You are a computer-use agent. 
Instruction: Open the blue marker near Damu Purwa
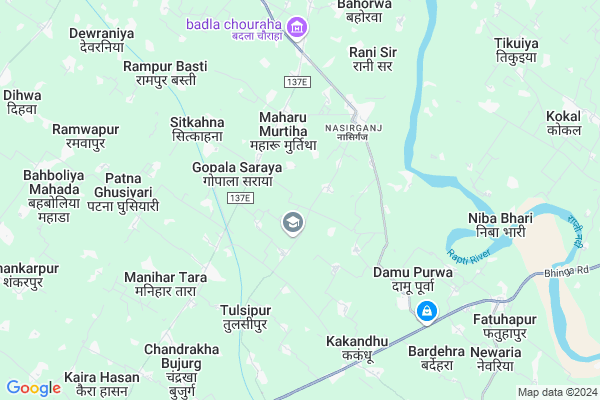click(427, 313)
